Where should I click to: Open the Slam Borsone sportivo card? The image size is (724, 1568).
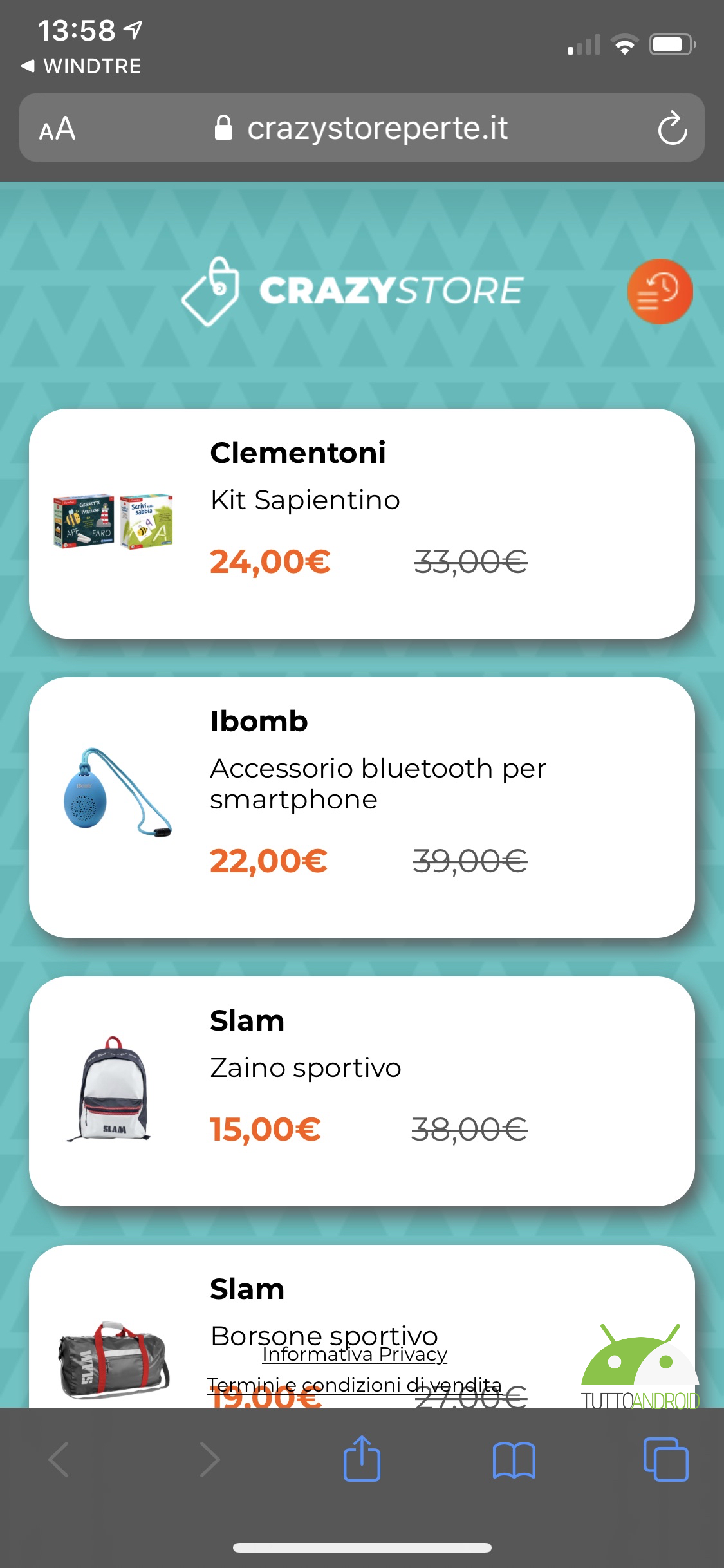tap(362, 1326)
